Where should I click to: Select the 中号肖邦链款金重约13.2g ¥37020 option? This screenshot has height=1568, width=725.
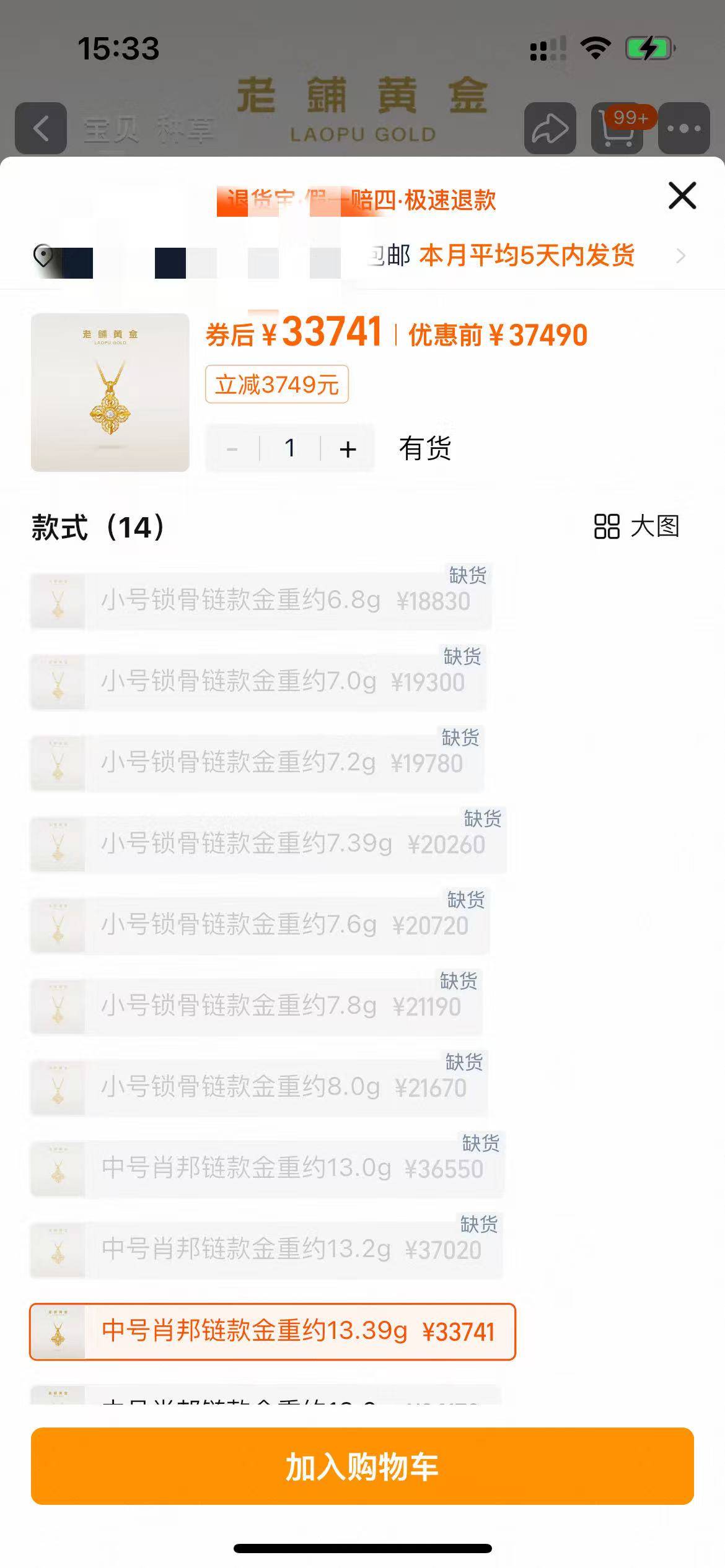[x=266, y=1250]
